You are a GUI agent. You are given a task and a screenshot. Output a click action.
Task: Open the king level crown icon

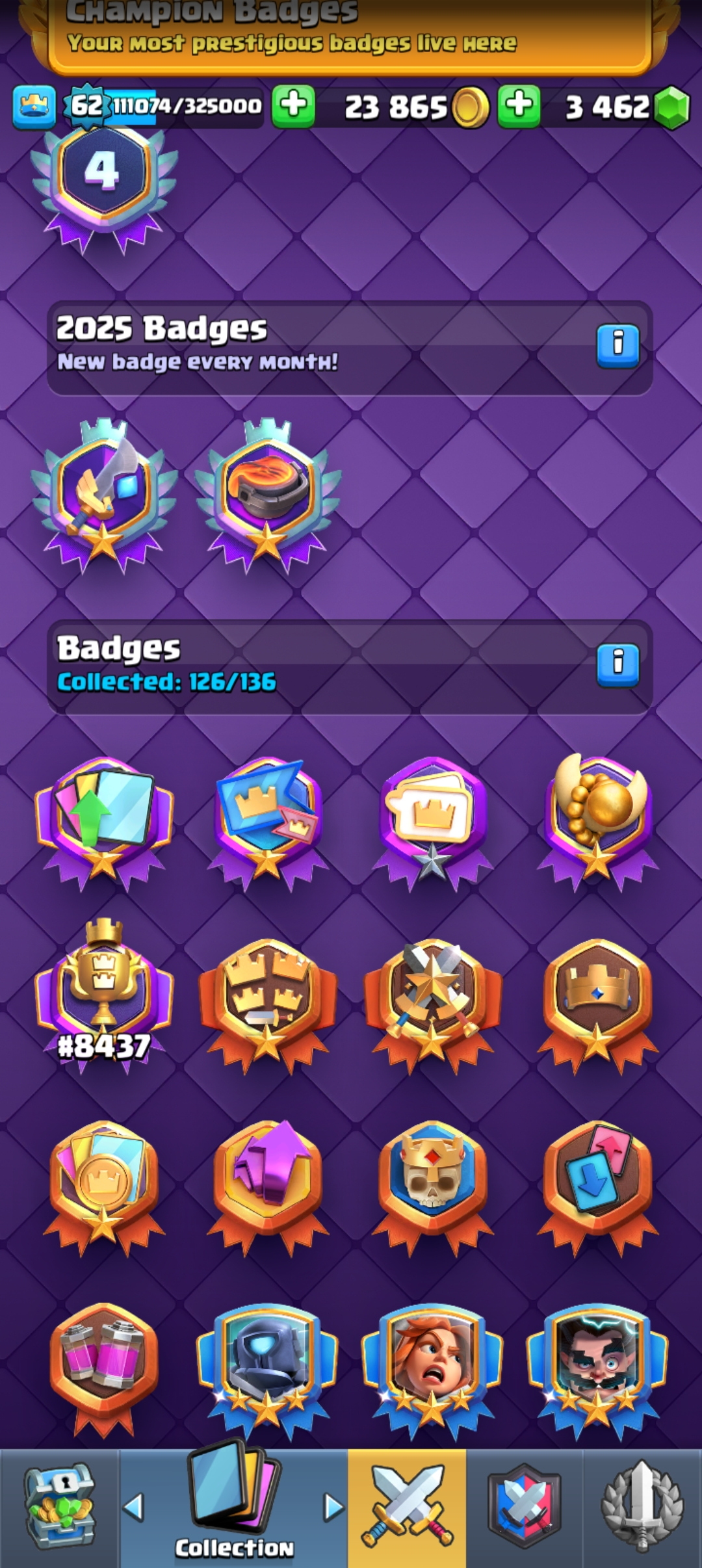click(x=34, y=106)
